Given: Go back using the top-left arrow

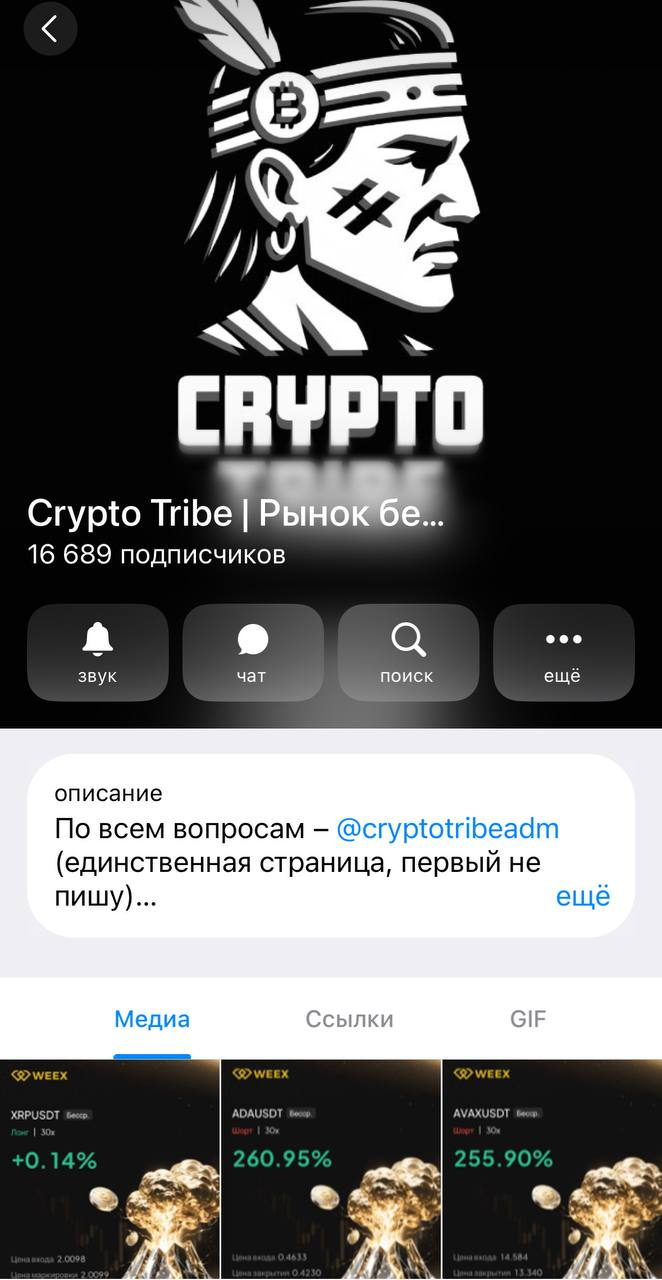Looking at the screenshot, I should (x=49, y=29).
